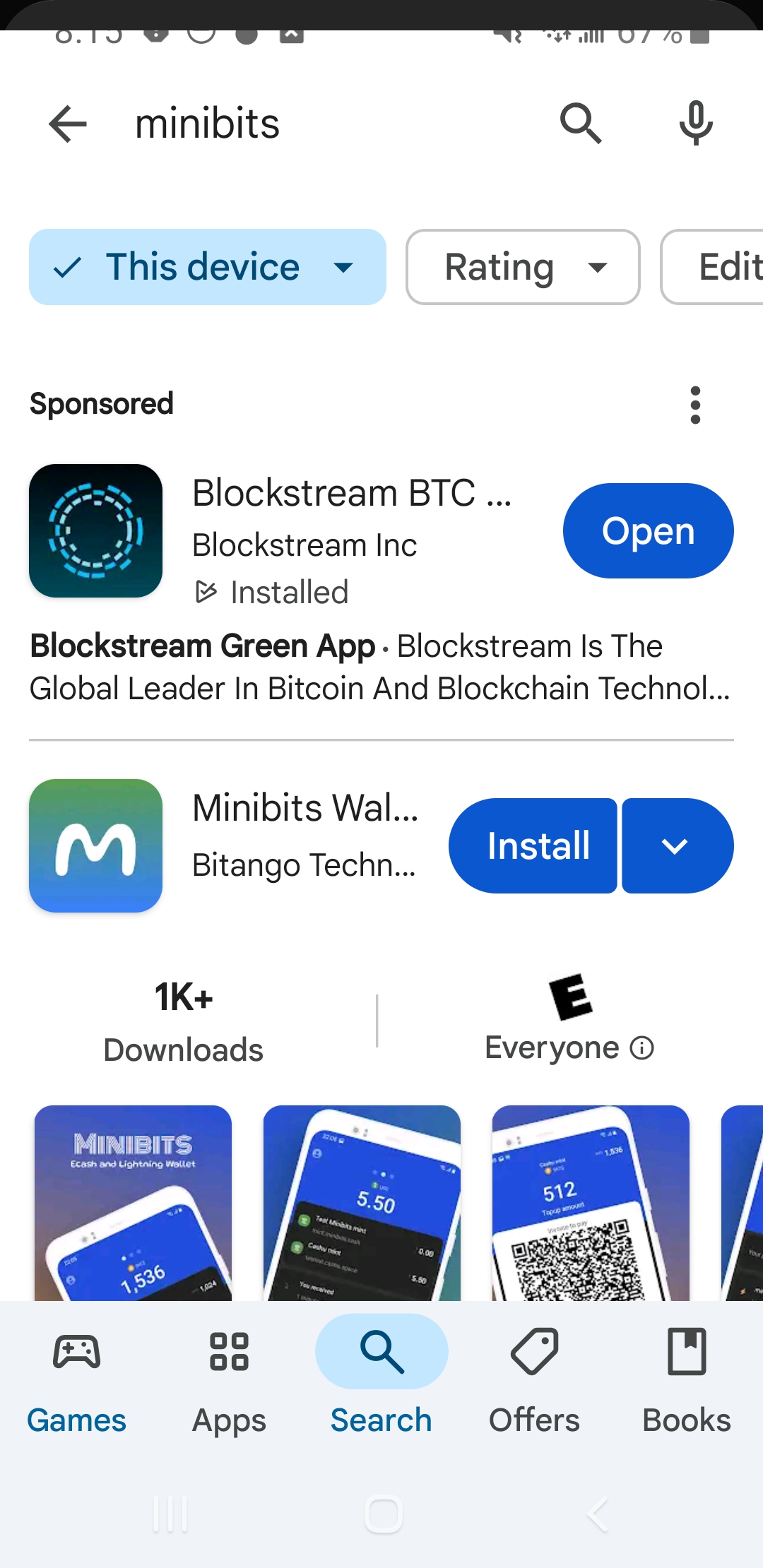This screenshot has height=1568, width=763.
Task: Expand the This device filter chip
Action: [207, 267]
